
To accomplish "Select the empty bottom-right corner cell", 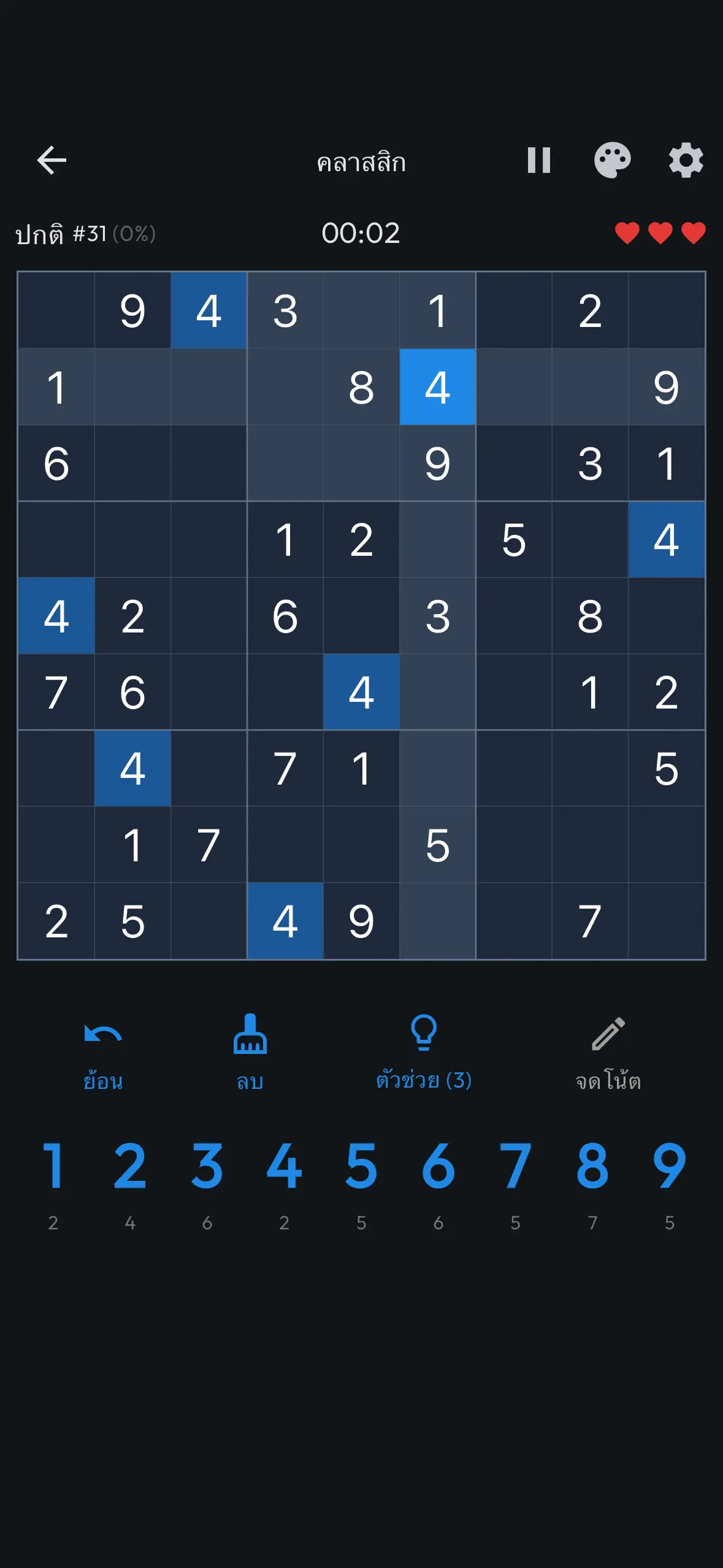I will pyautogui.click(x=667, y=921).
